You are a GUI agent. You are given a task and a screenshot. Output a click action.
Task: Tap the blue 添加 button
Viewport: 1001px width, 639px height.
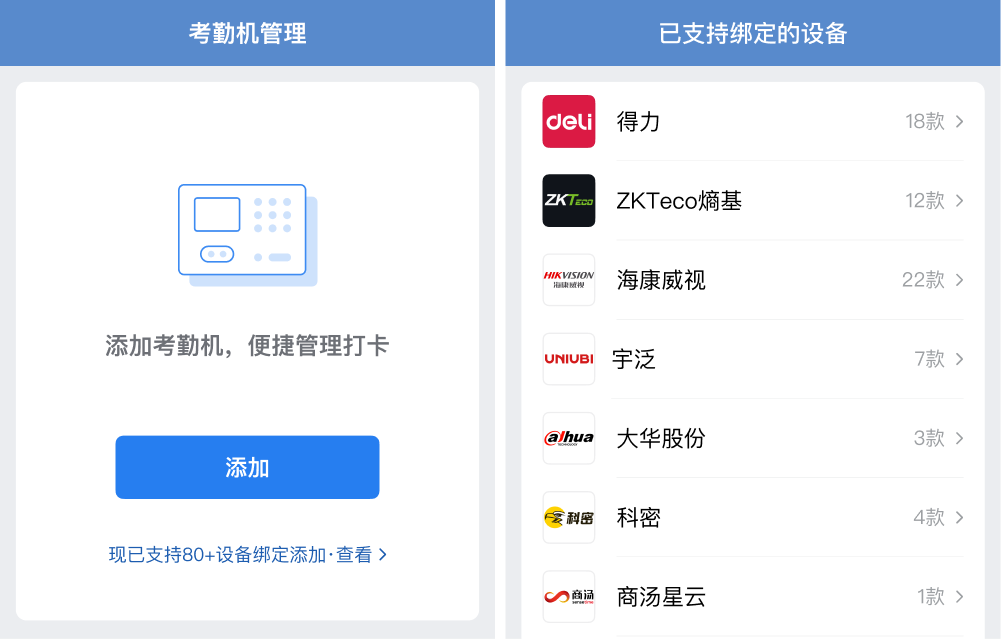(247, 467)
